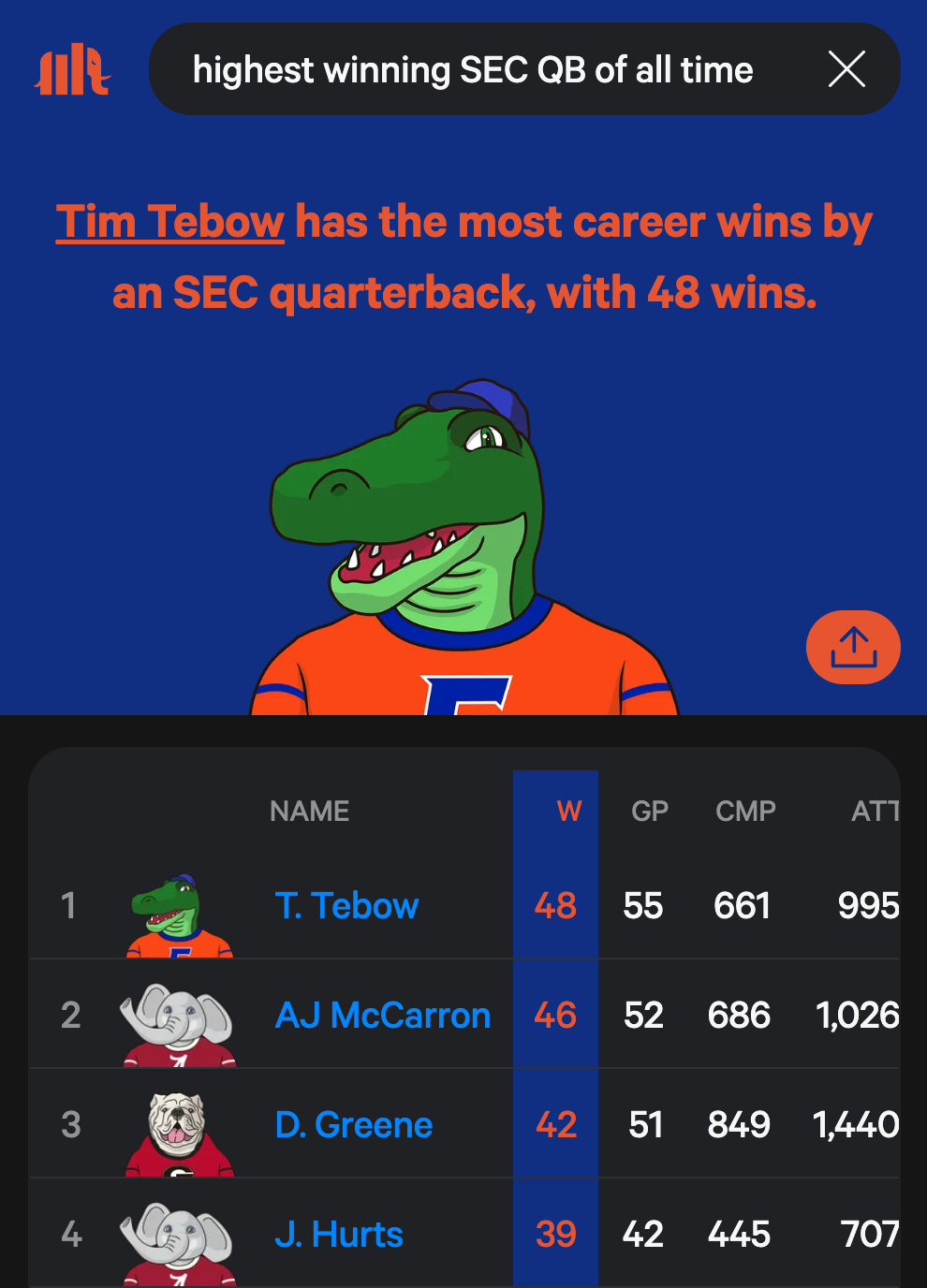Open the StatMuse home logo

72,70
